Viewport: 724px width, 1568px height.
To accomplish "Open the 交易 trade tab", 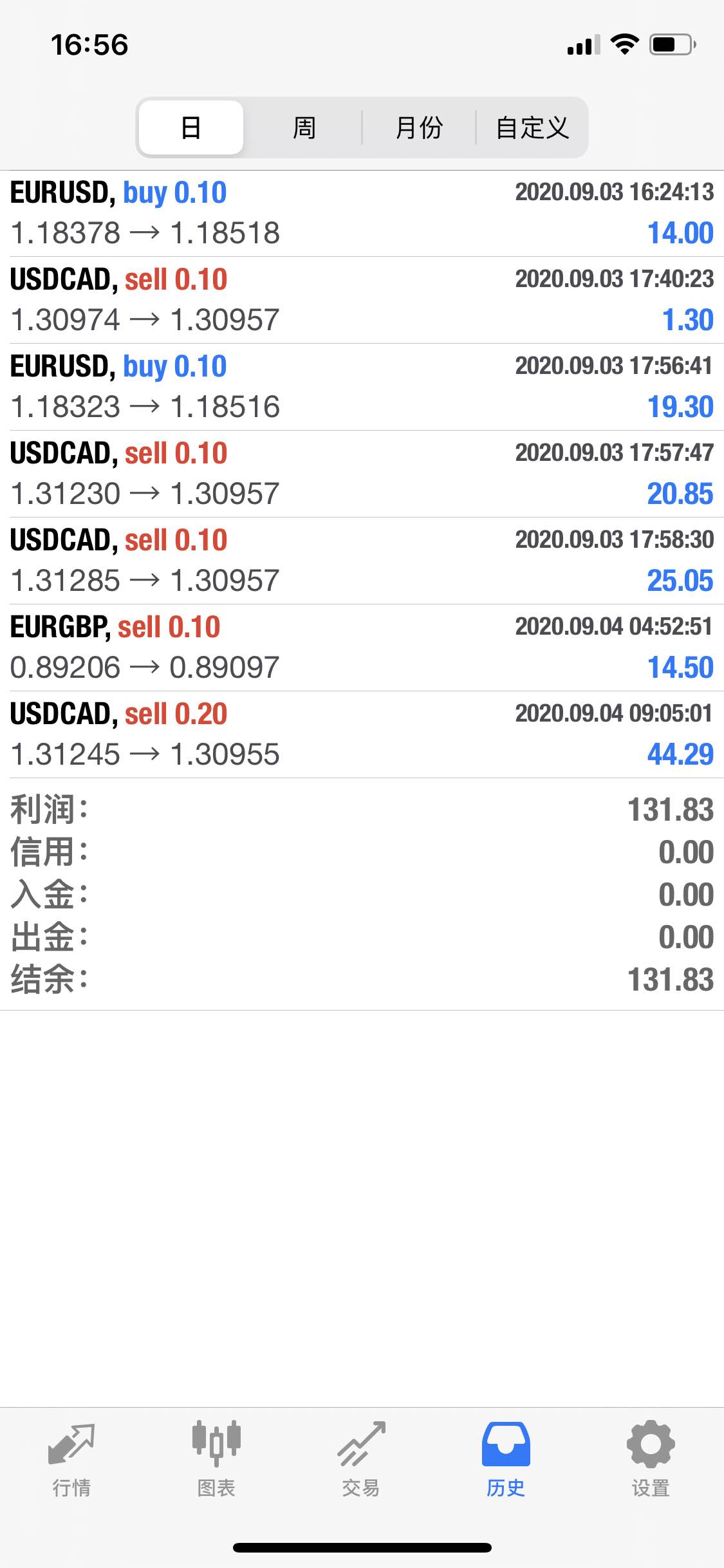I will (x=361, y=1460).
